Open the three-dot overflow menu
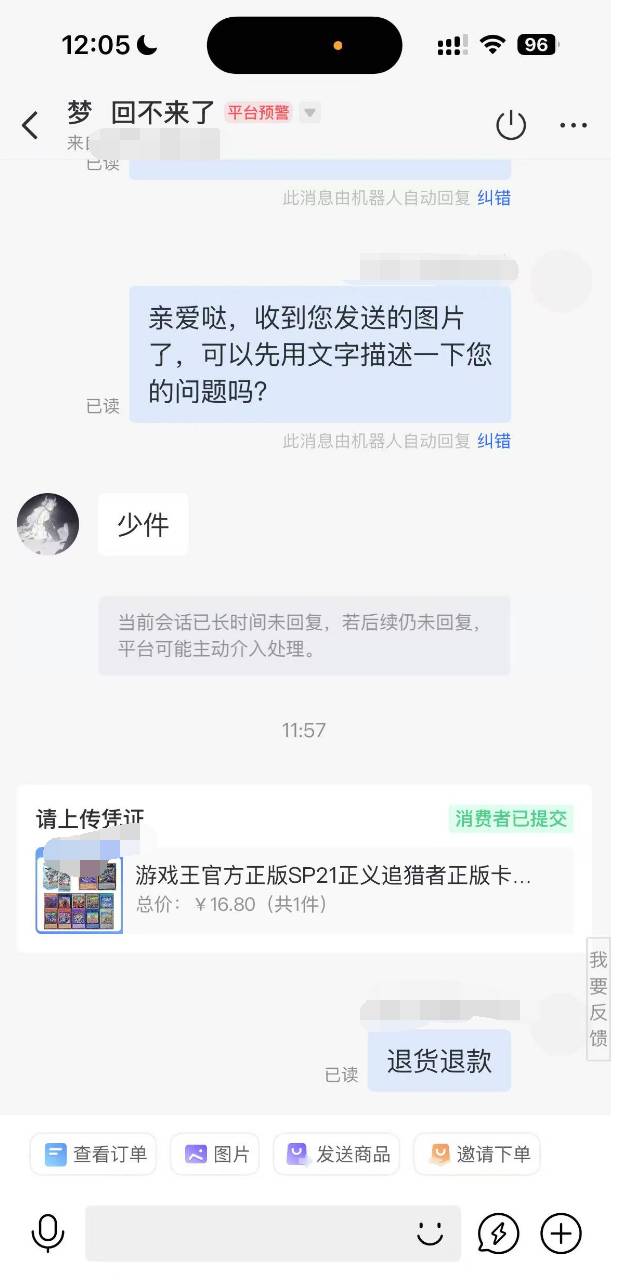Image resolution: width=619 pixels, height=1283 pixels. (x=573, y=125)
